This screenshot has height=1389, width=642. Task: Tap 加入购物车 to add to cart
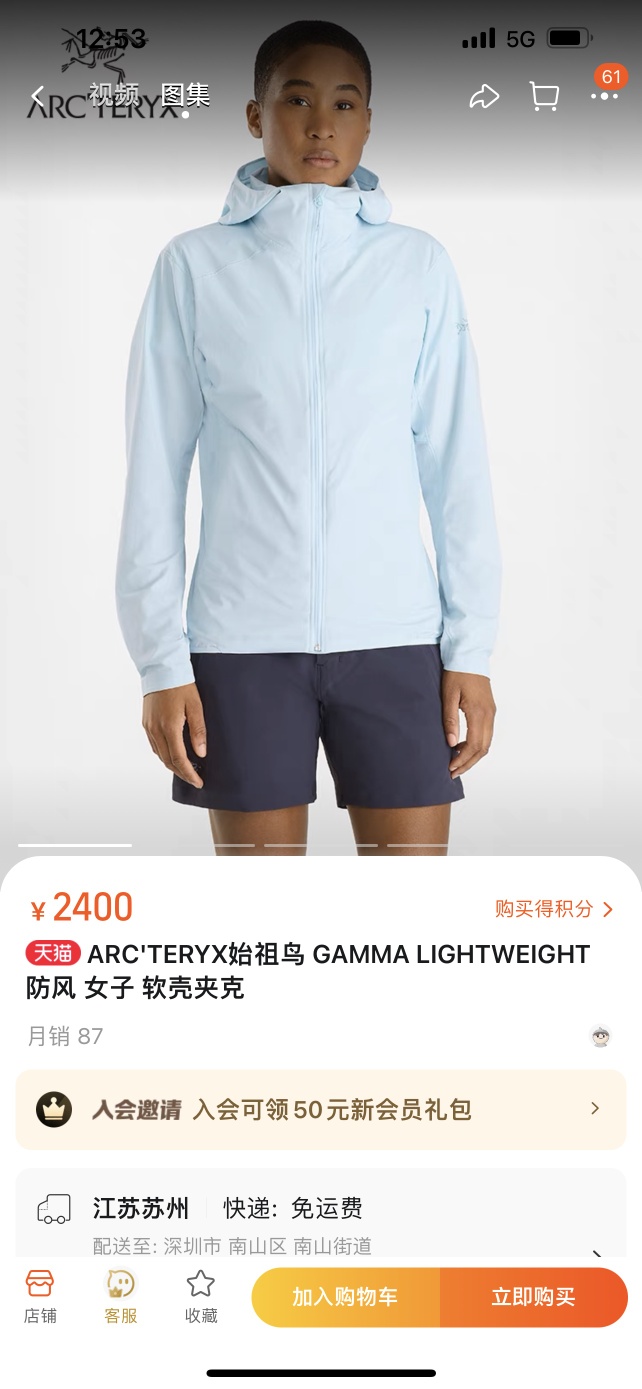pos(345,1297)
